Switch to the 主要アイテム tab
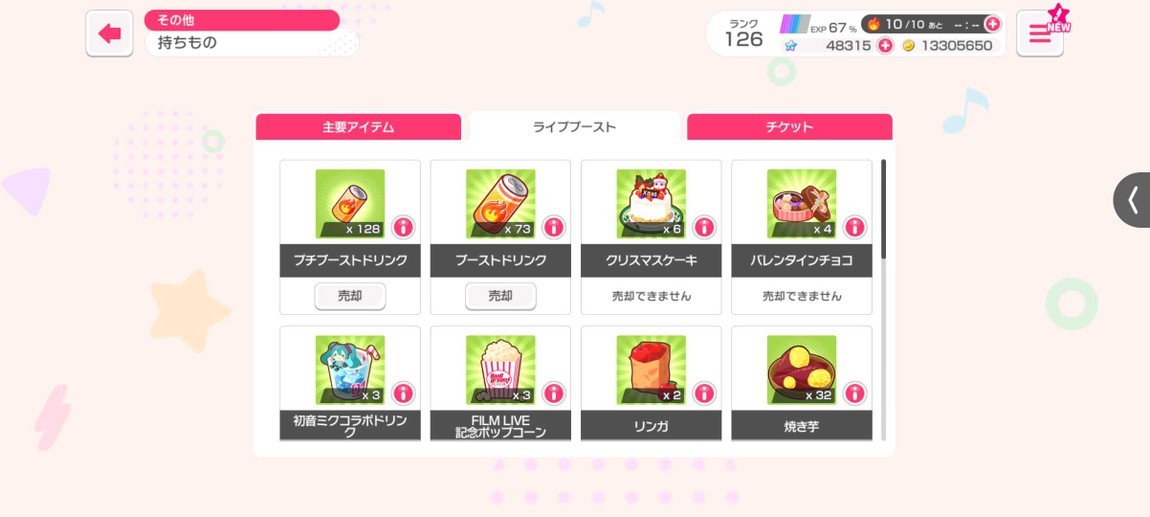Viewport: 1150px width, 517px height. coord(358,127)
